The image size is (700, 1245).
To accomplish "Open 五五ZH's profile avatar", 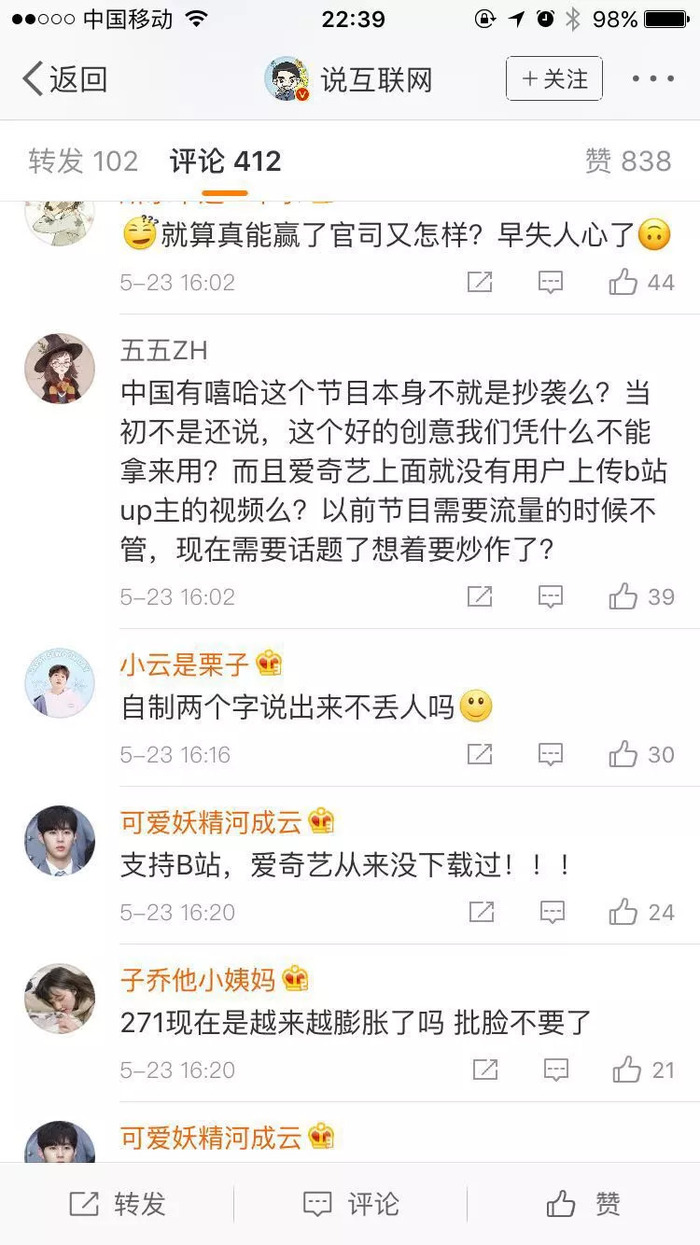I will 59,369.
